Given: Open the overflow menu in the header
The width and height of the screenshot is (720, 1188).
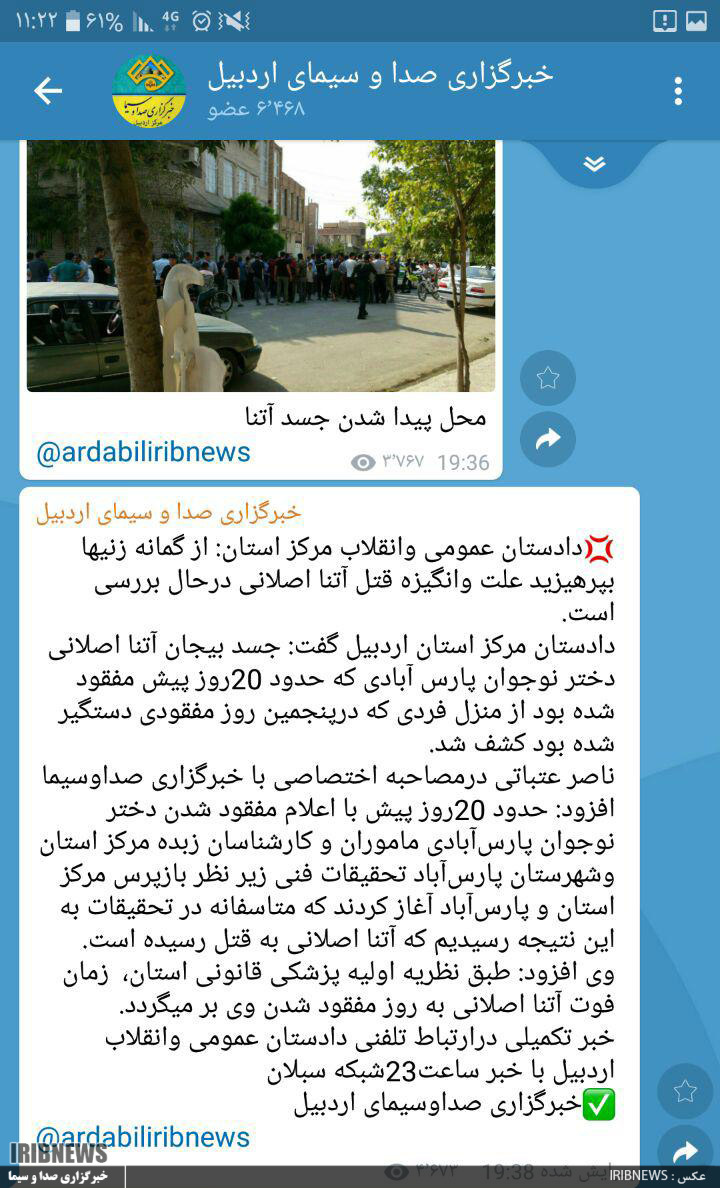Looking at the screenshot, I should (678, 91).
